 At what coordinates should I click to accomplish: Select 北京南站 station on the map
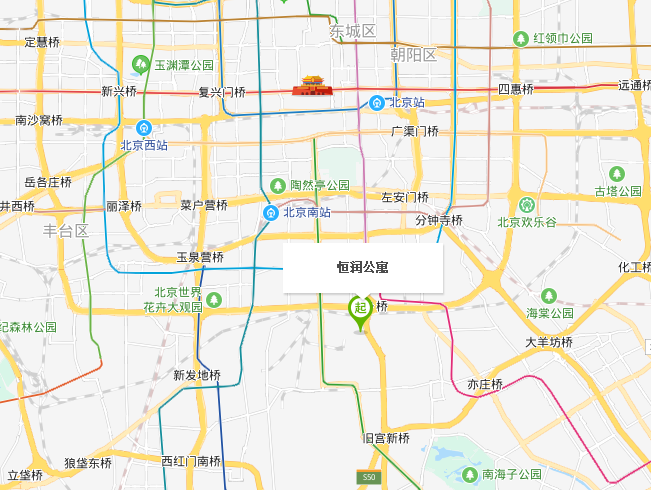coord(271,213)
